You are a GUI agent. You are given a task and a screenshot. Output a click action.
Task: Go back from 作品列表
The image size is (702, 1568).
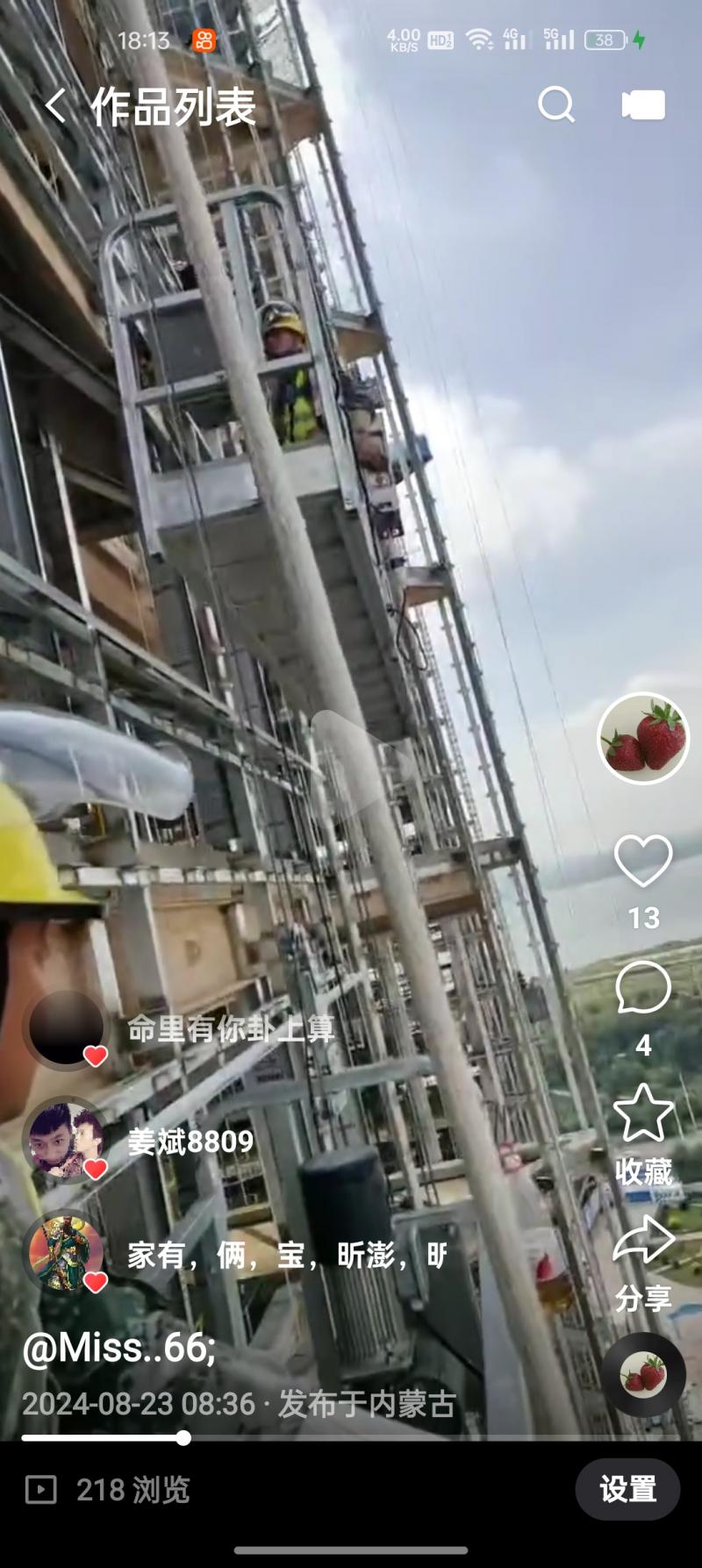tap(55, 106)
